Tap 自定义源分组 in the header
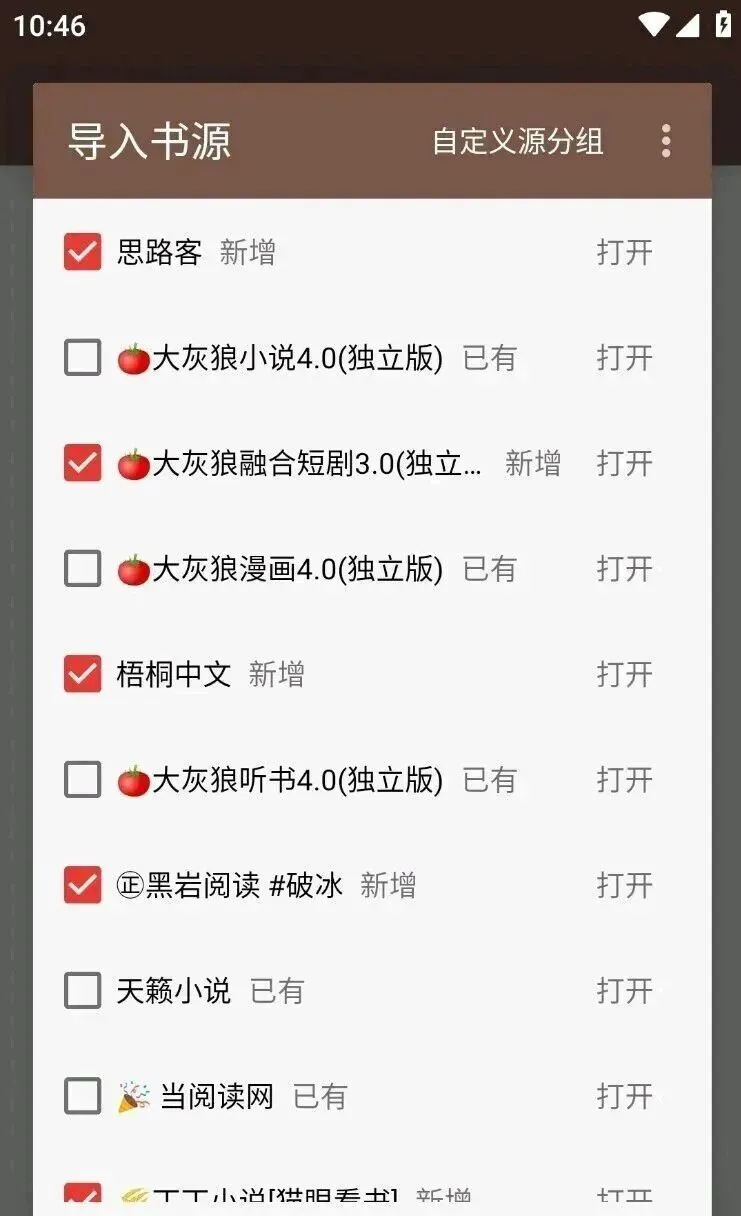Viewport: 741px width, 1216px height. (517, 141)
